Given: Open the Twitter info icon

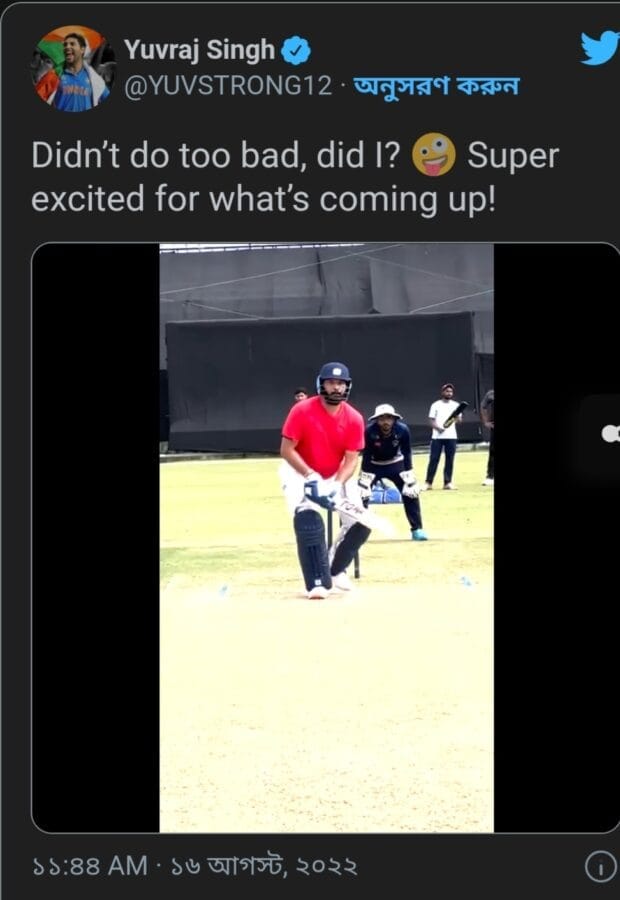Looking at the screenshot, I should point(600,867).
